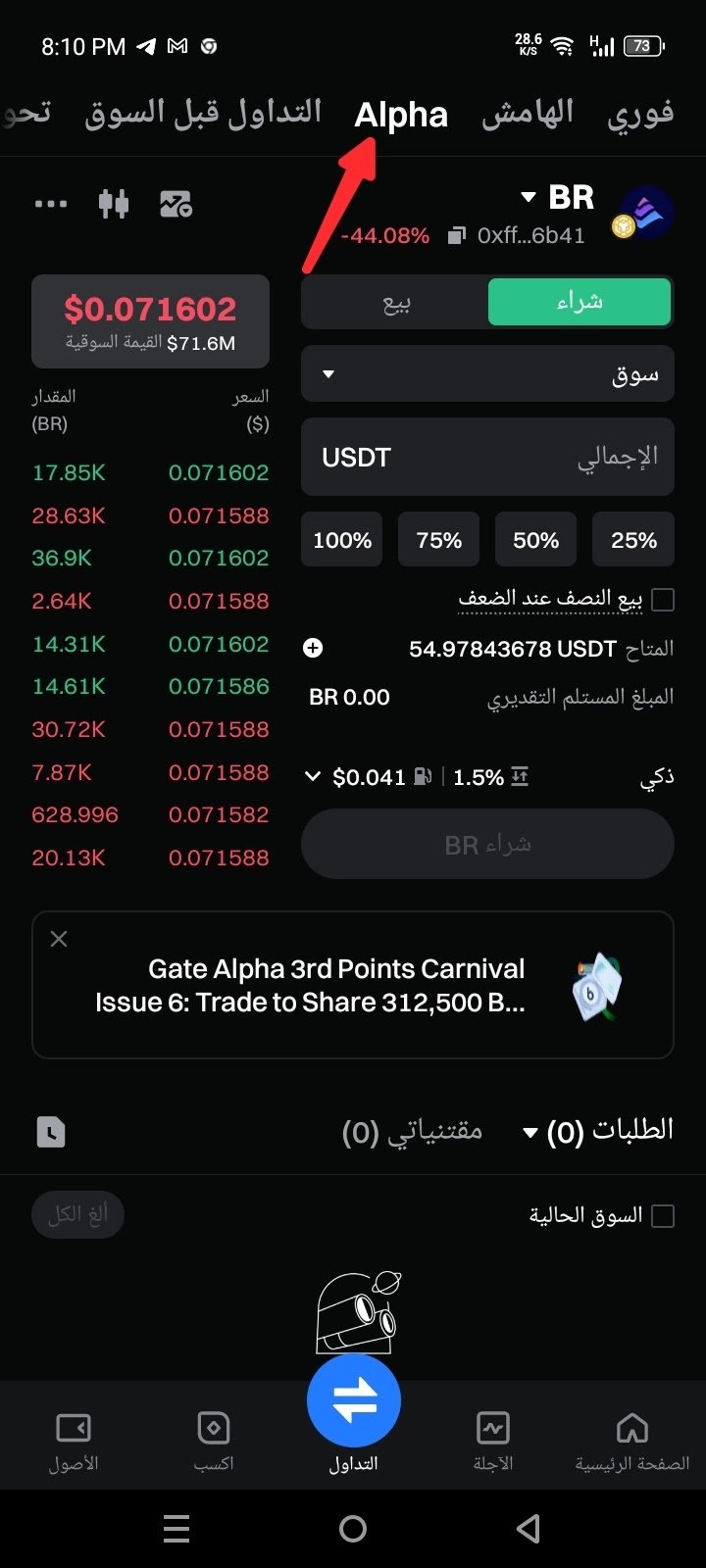Choose 100% of available balance
The width and height of the screenshot is (706, 1568).
click(x=342, y=540)
